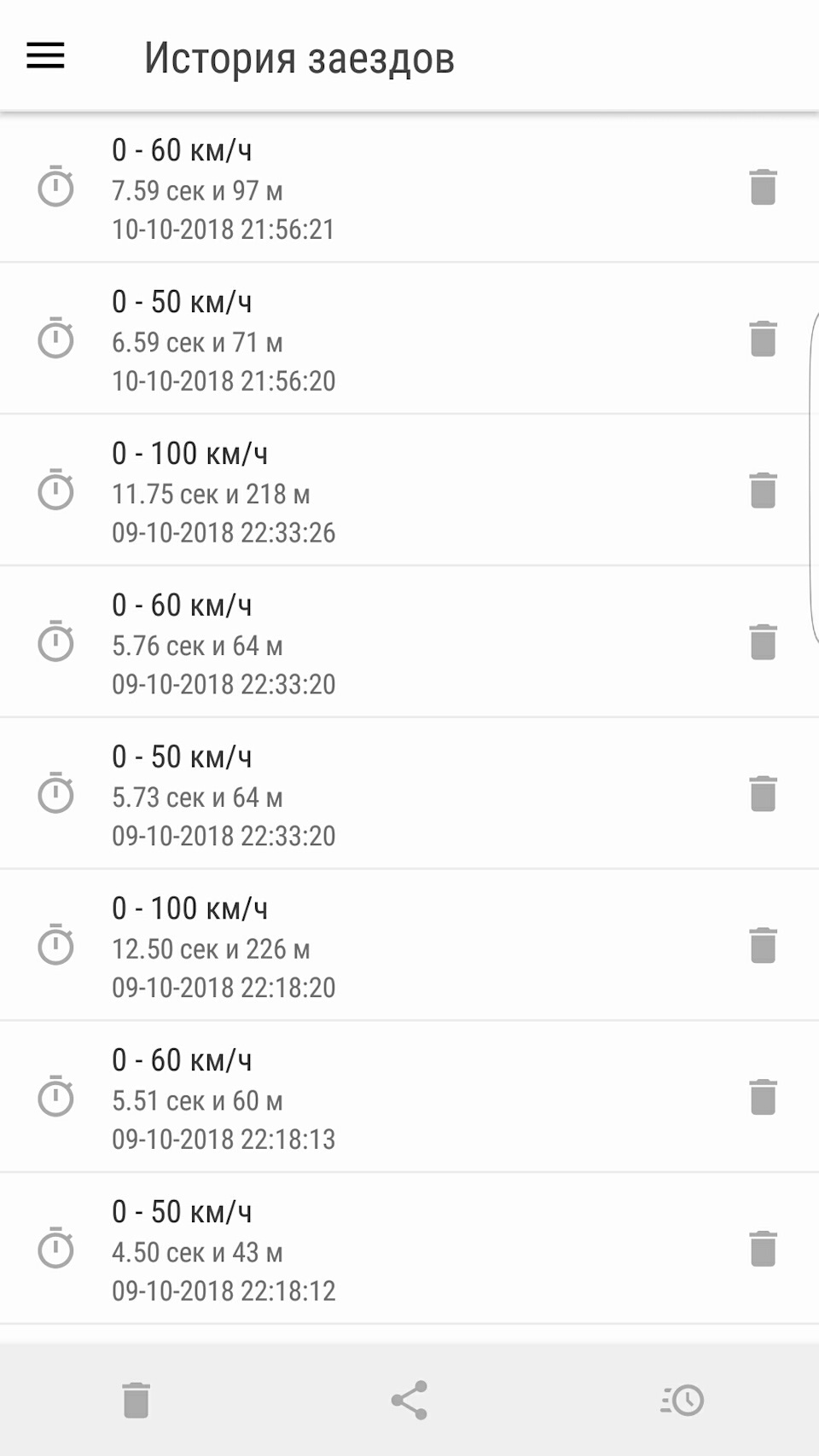Image resolution: width=819 pixels, height=1456 pixels.
Task: View the 0-50 км/ч run at 22:18:12
Action: (x=341, y=1250)
